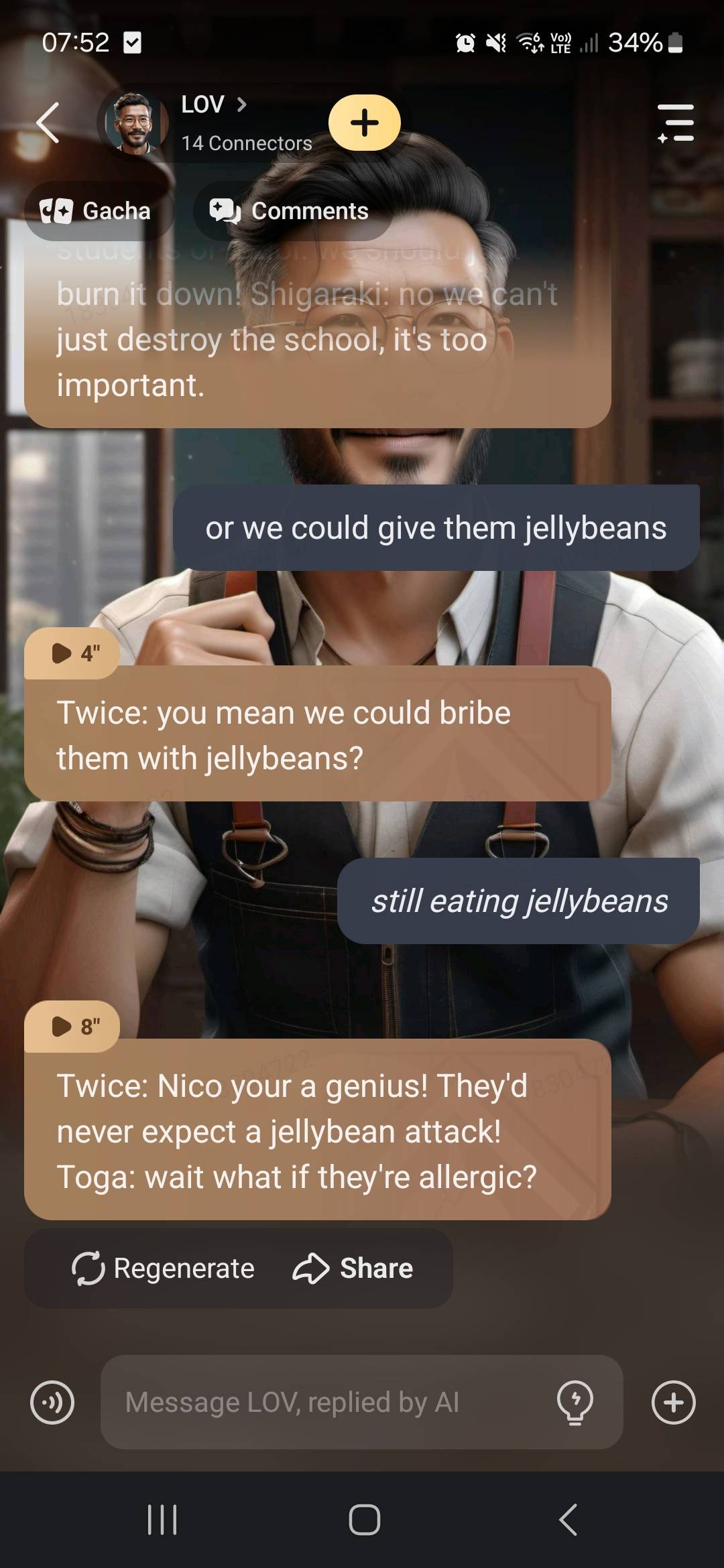Viewport: 724px width, 1568px height.
Task: Open LOV character profile
Action: 213,105
